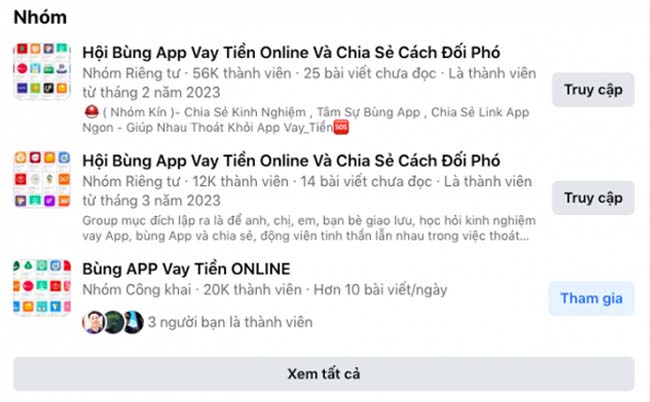This screenshot has height=402, width=650.
Task: Join the group with the Tham gia button
Action: (591, 298)
